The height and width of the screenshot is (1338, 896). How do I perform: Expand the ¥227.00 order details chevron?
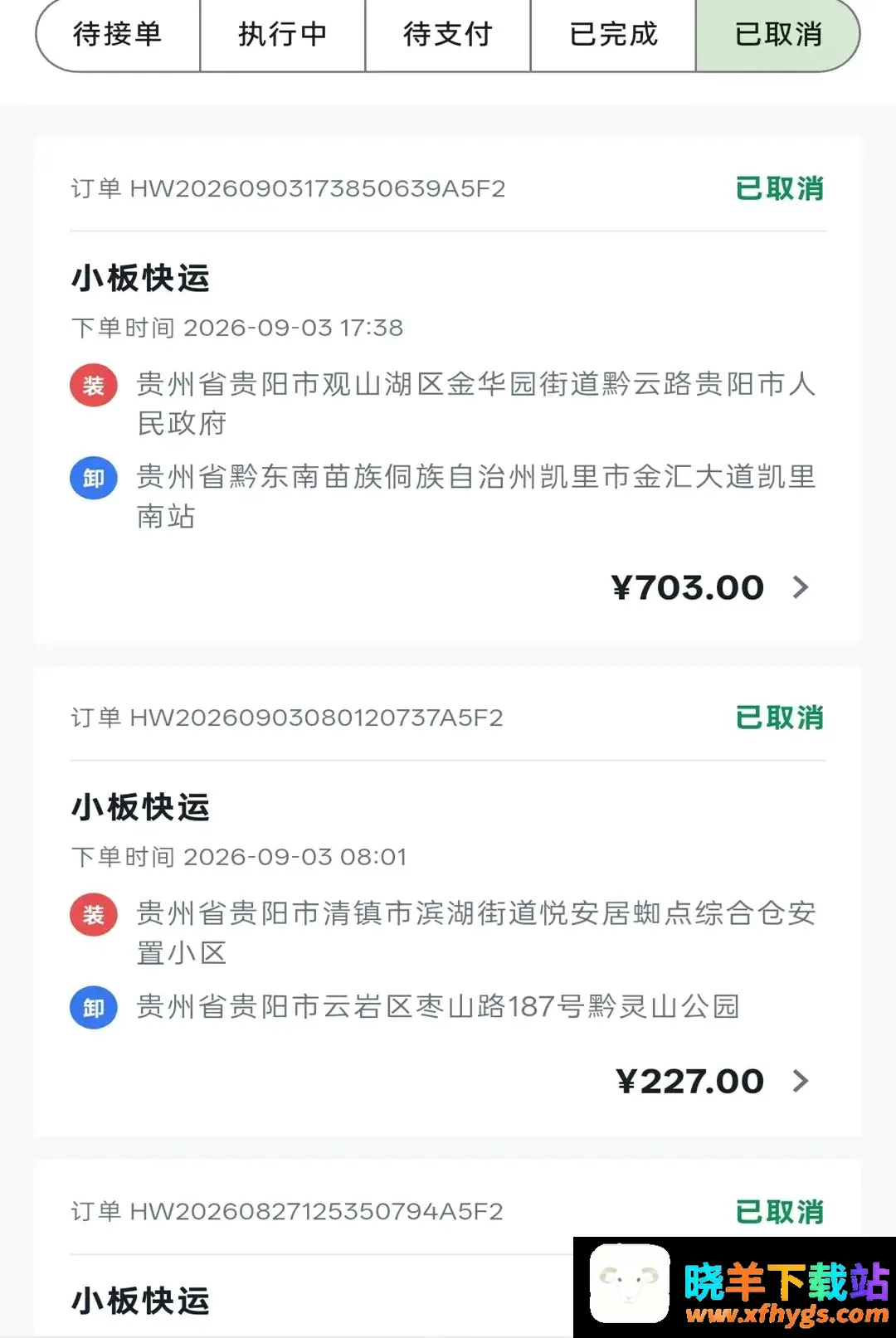(x=801, y=1081)
